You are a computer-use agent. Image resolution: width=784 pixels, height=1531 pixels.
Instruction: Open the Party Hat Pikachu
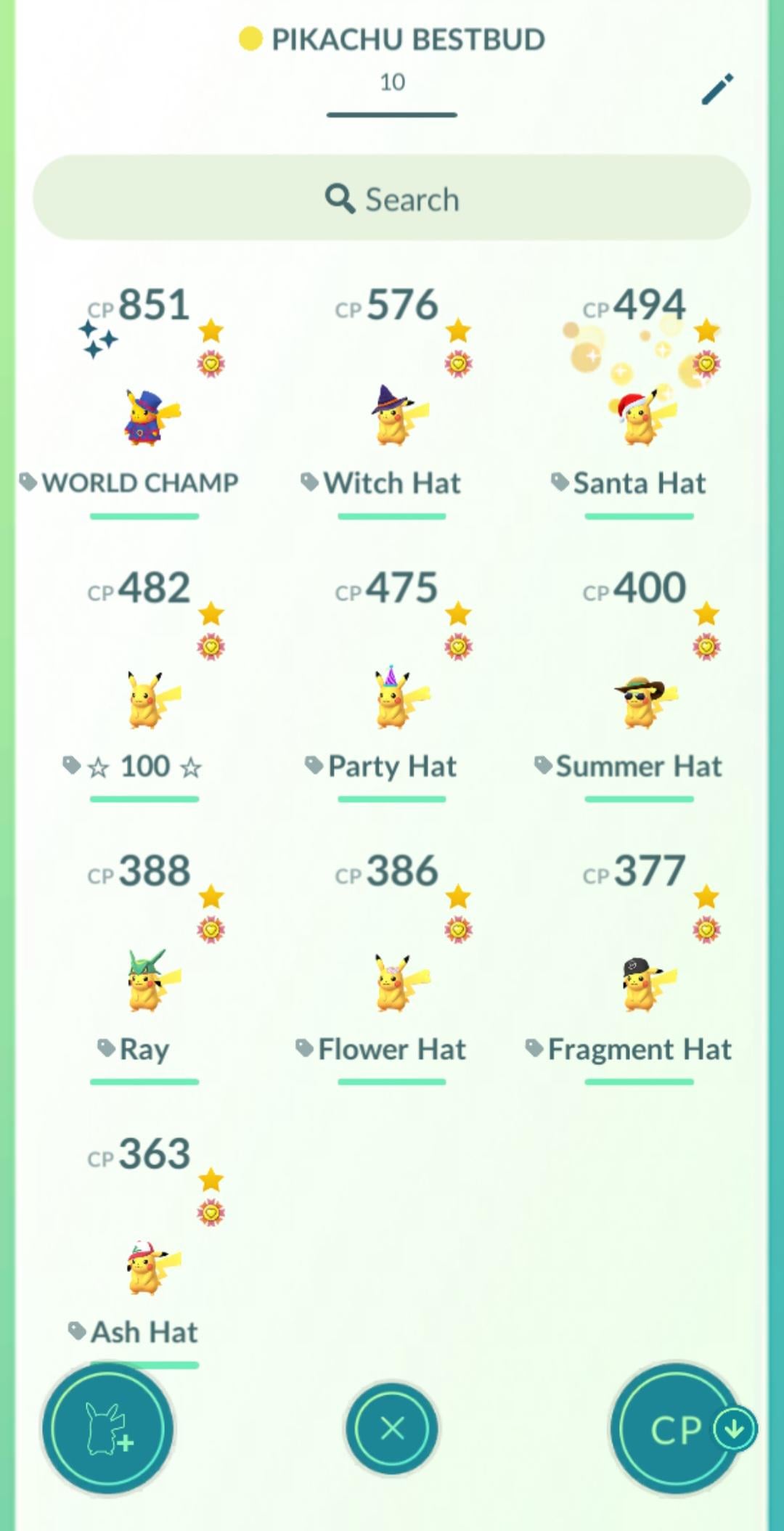(x=393, y=699)
